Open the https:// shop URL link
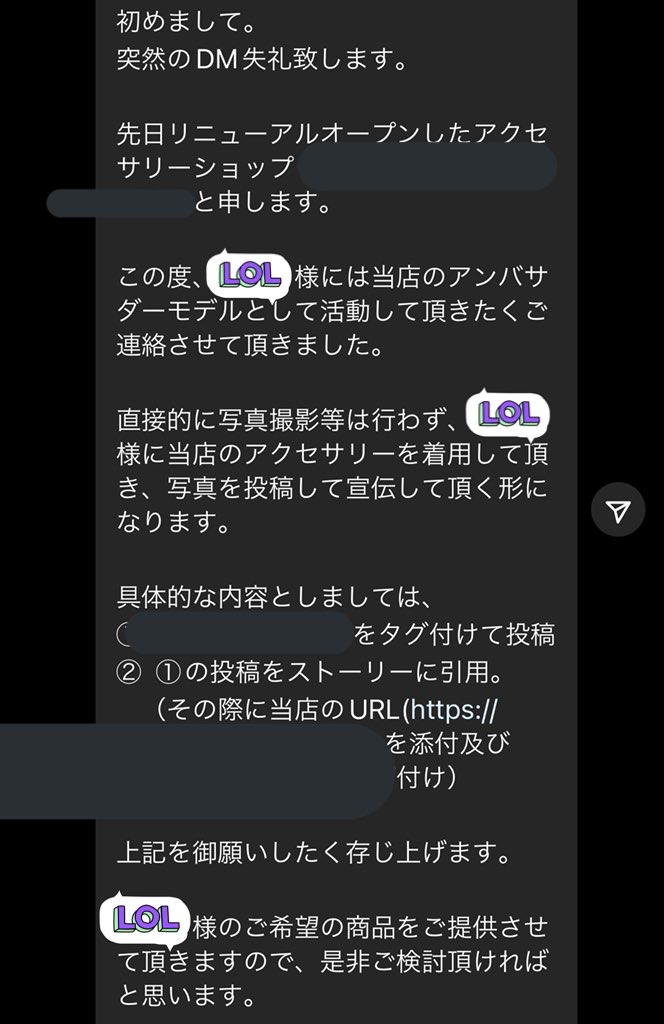The width and height of the screenshot is (664, 1024). [453, 710]
